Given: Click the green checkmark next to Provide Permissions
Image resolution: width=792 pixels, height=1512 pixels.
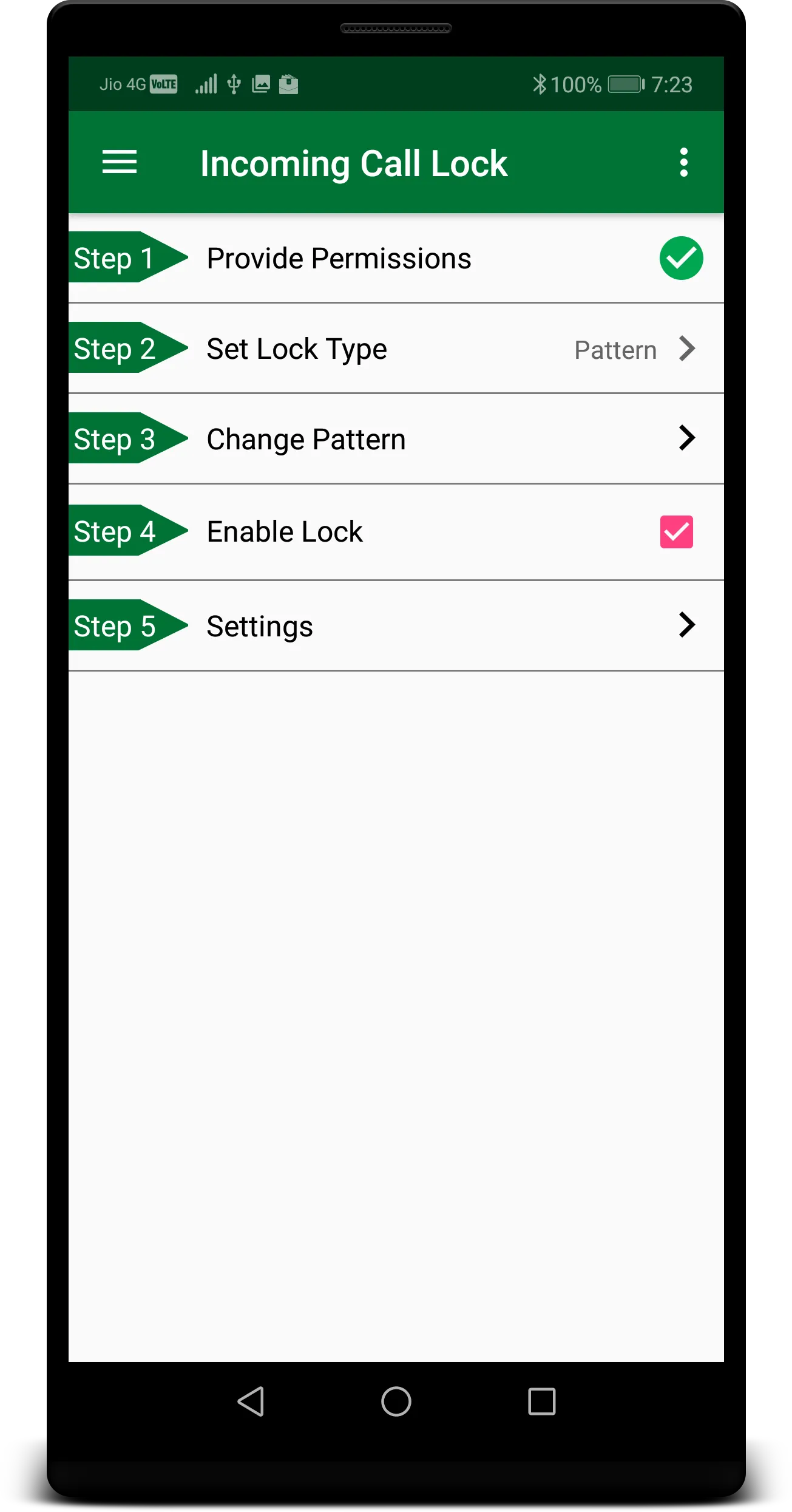Looking at the screenshot, I should (x=681, y=257).
